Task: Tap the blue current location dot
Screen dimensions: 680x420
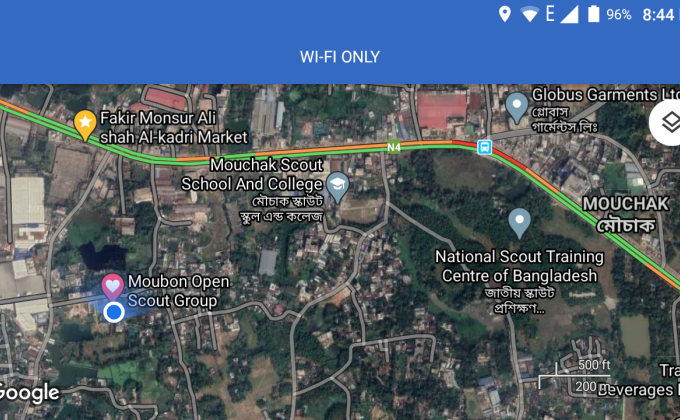Action: click(114, 312)
